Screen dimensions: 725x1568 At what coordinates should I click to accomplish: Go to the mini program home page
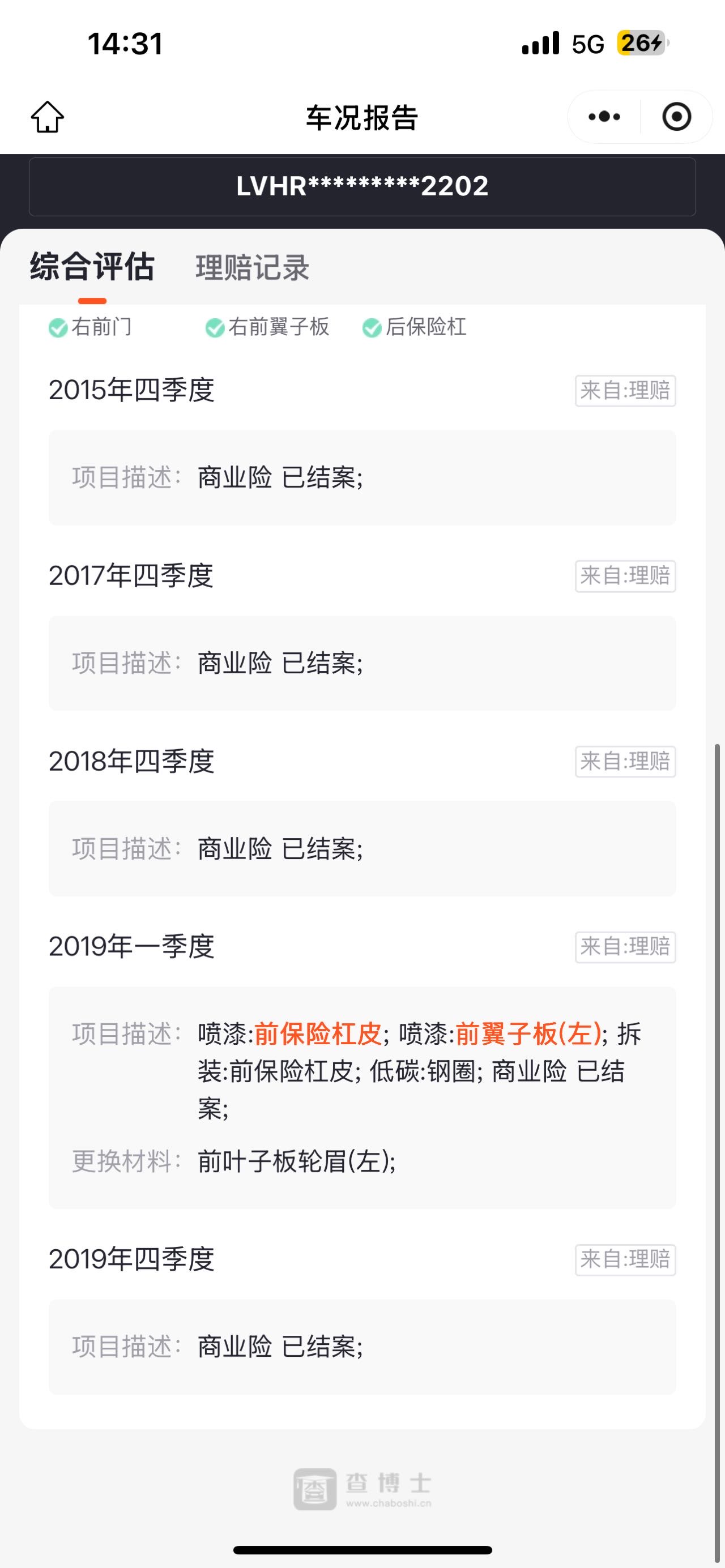(x=48, y=117)
